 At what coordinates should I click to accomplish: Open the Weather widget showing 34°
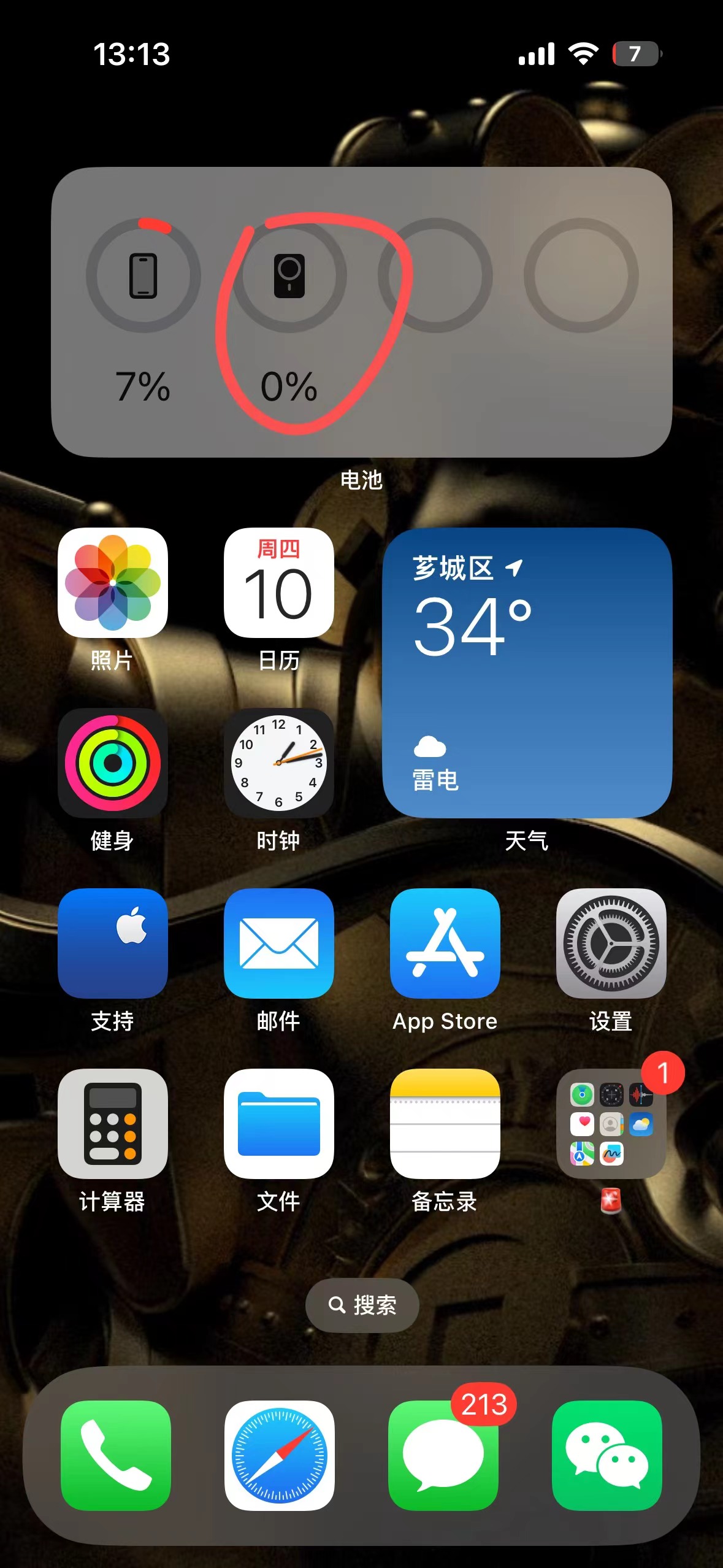coord(527,673)
